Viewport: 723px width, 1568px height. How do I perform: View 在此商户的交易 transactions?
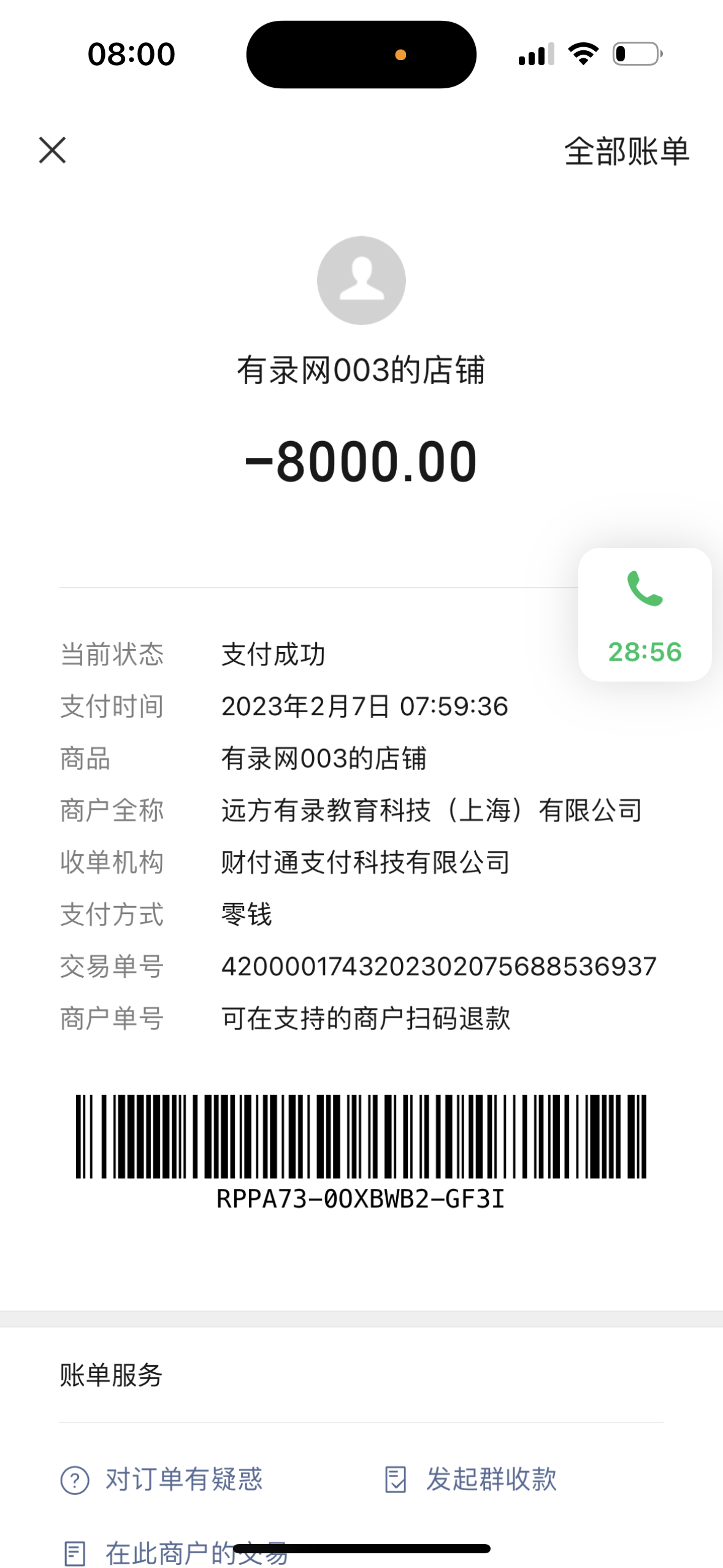pos(176,1553)
